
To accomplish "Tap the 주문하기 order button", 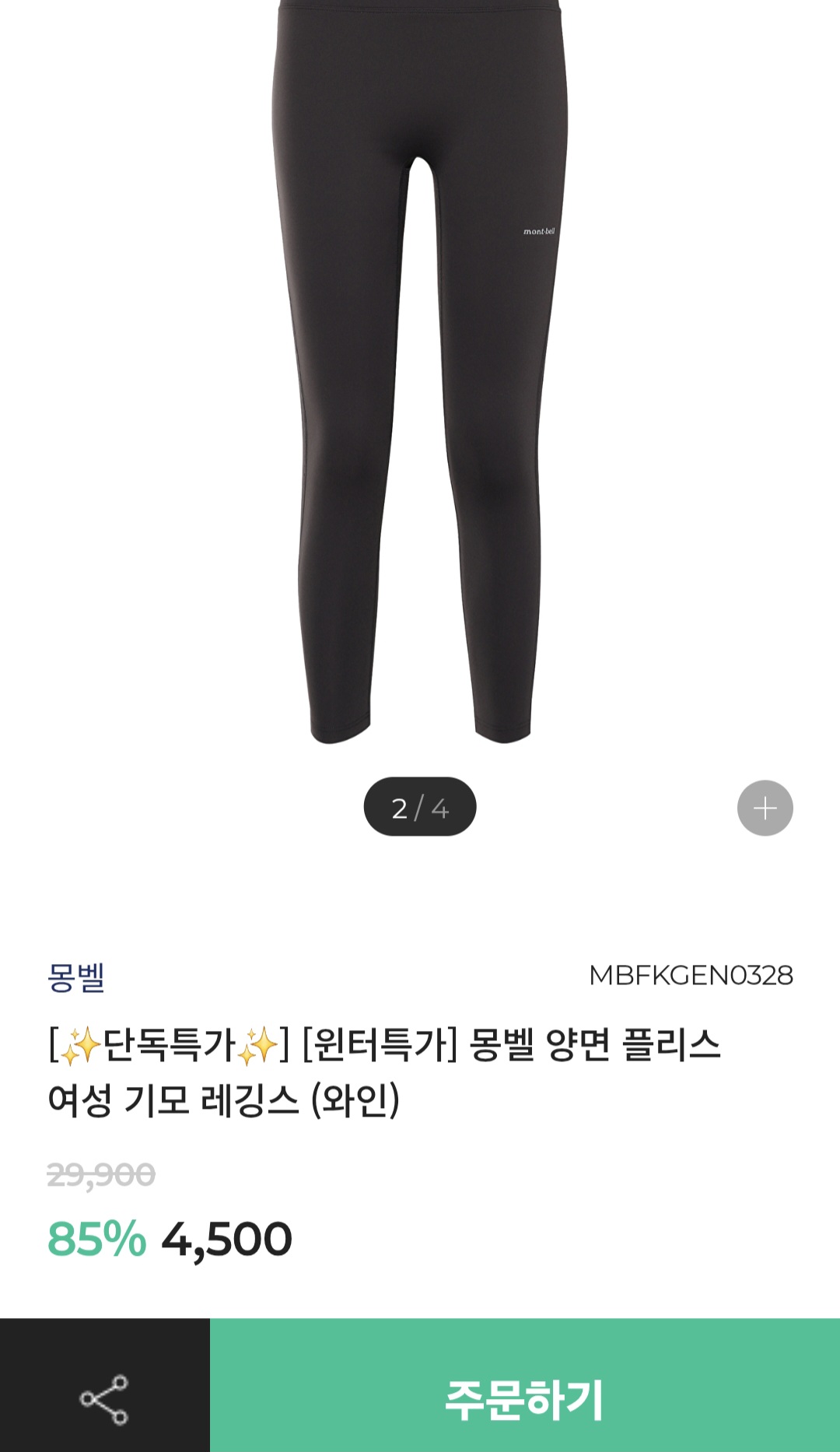I will (x=524, y=1399).
